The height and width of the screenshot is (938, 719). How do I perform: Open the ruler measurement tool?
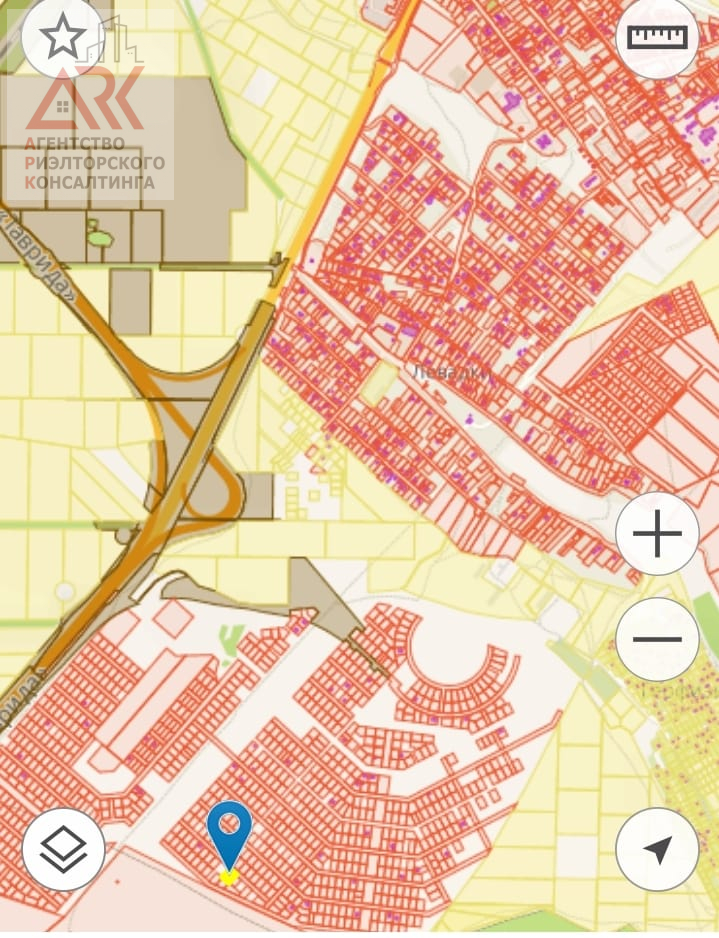(657, 38)
